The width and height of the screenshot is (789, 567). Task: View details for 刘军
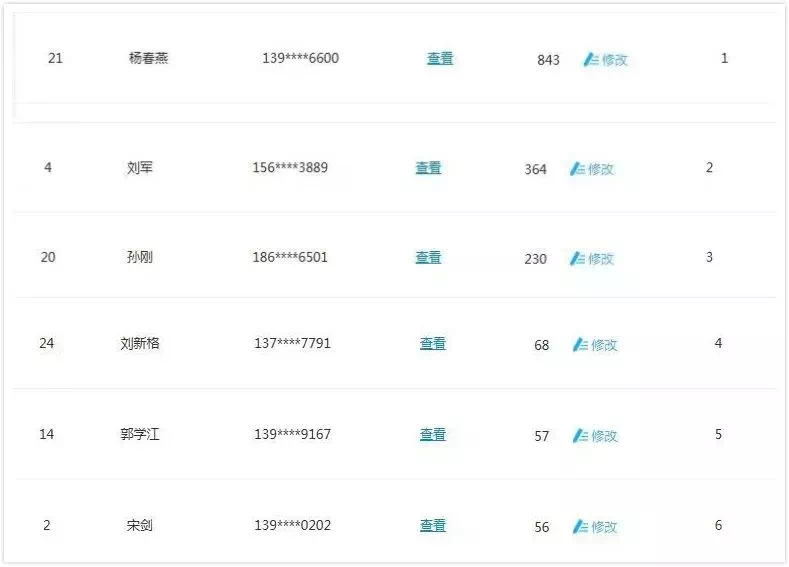click(428, 168)
